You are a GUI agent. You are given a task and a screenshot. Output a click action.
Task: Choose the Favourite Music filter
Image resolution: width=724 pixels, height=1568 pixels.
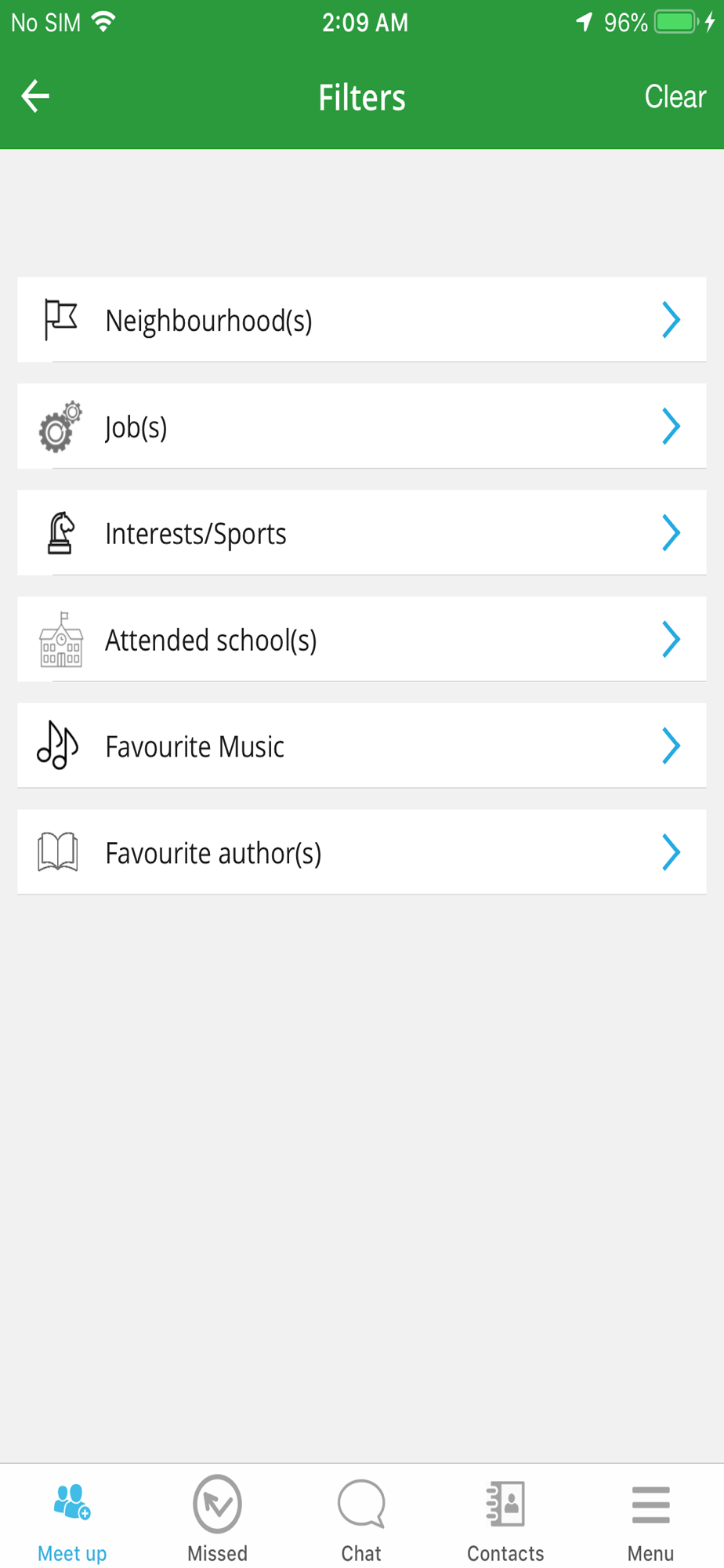tap(362, 746)
